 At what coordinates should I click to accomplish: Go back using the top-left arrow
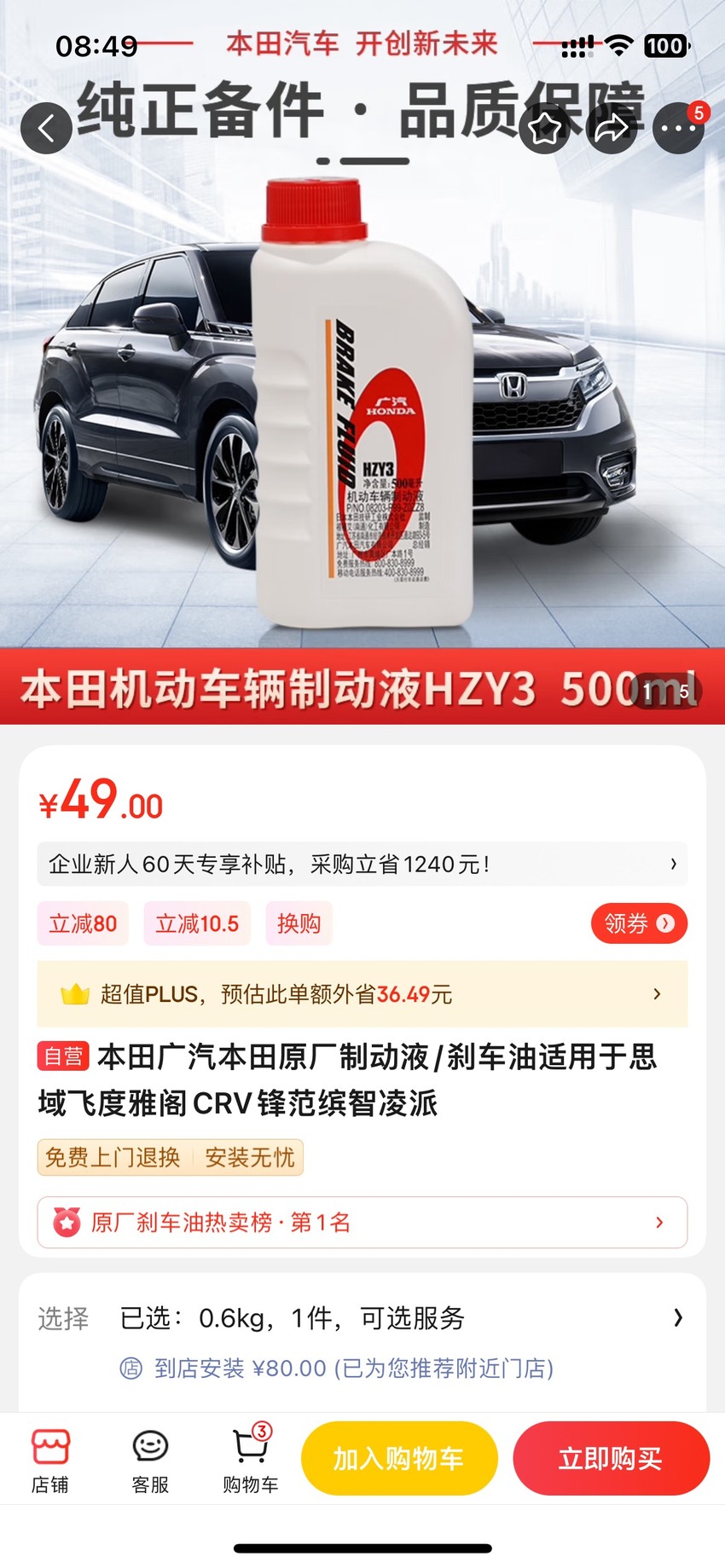point(46,129)
